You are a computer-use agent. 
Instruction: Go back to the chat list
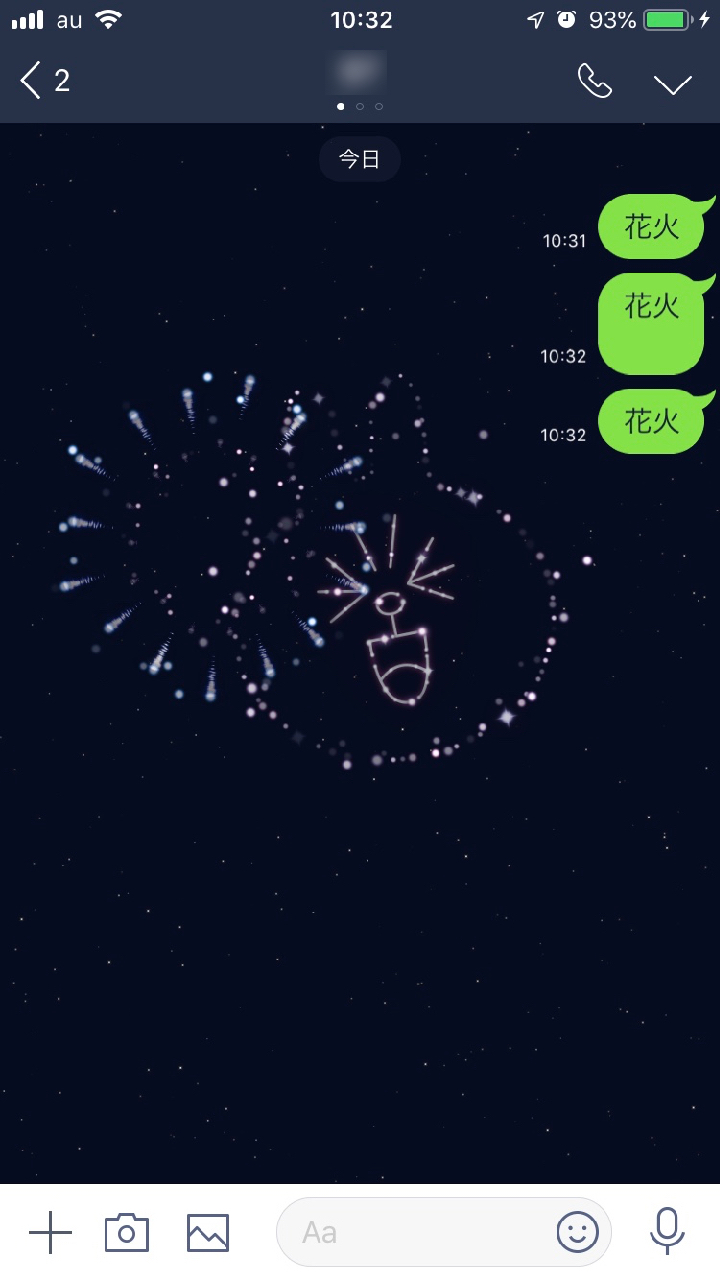[42, 81]
